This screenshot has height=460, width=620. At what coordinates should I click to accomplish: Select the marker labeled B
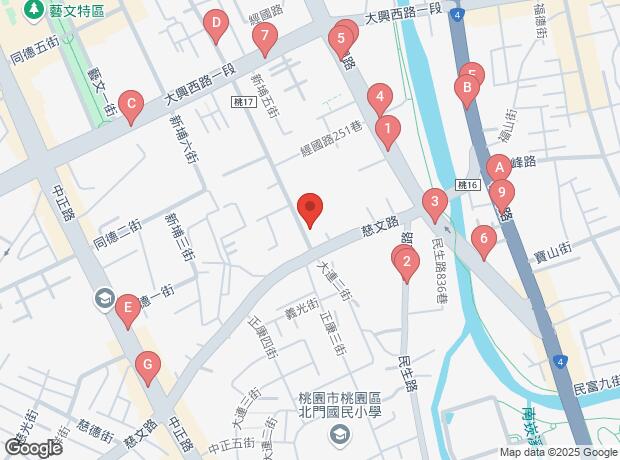tap(464, 88)
